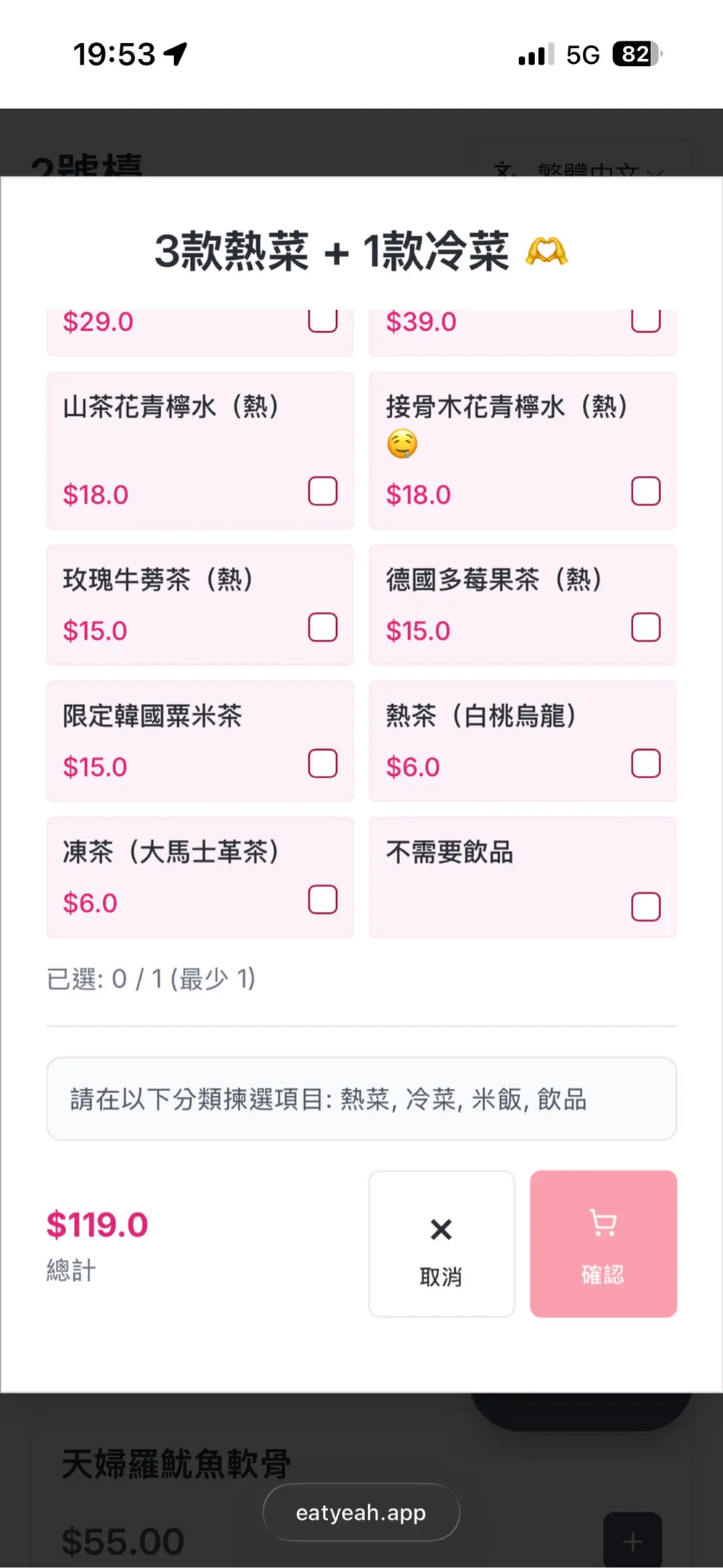Tick the 德國多莓果茶（熱）checkbox

tap(645, 627)
